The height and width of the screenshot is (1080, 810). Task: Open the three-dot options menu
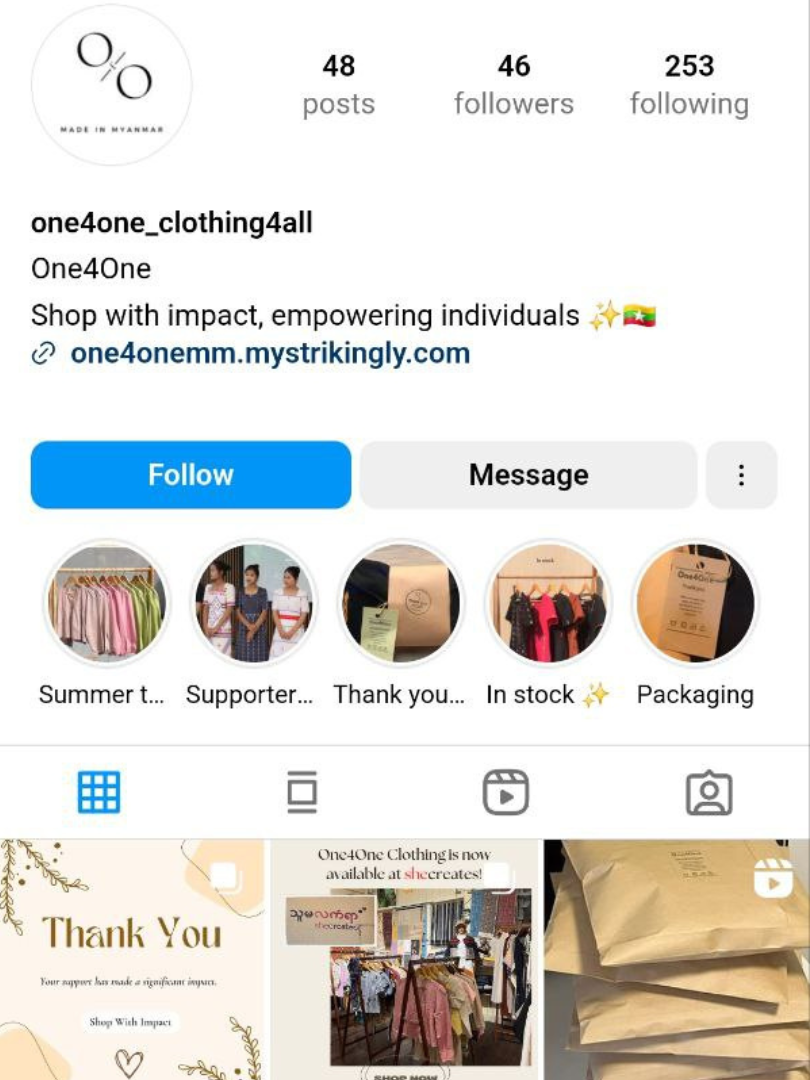741,475
